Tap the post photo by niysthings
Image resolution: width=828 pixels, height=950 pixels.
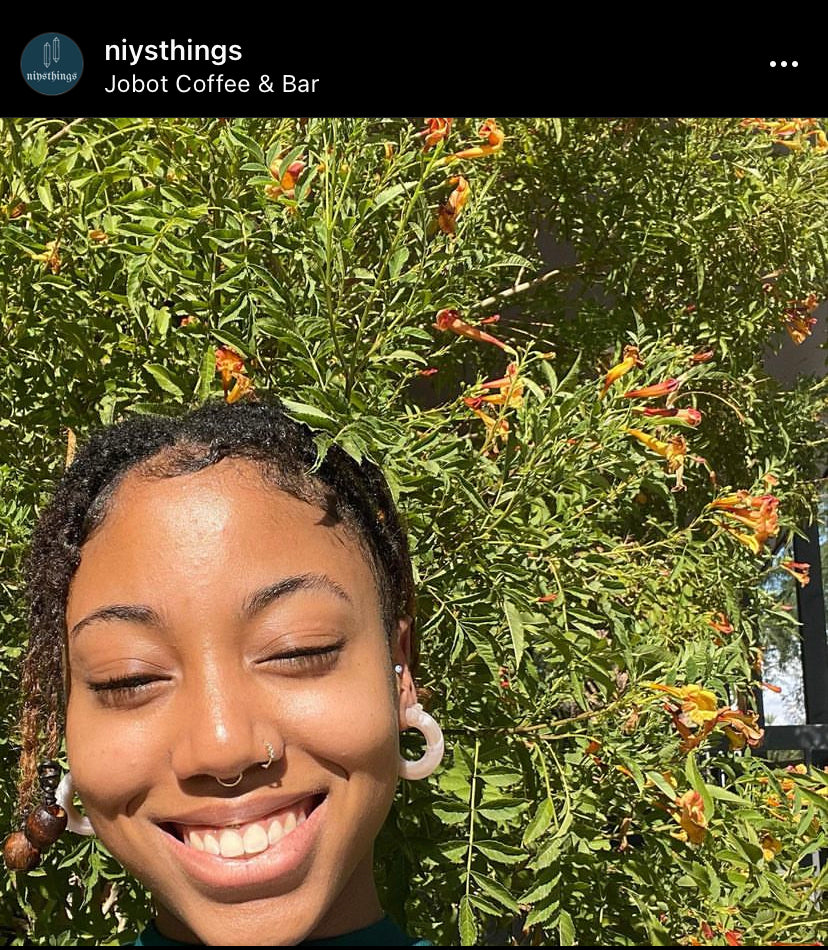coord(414,532)
